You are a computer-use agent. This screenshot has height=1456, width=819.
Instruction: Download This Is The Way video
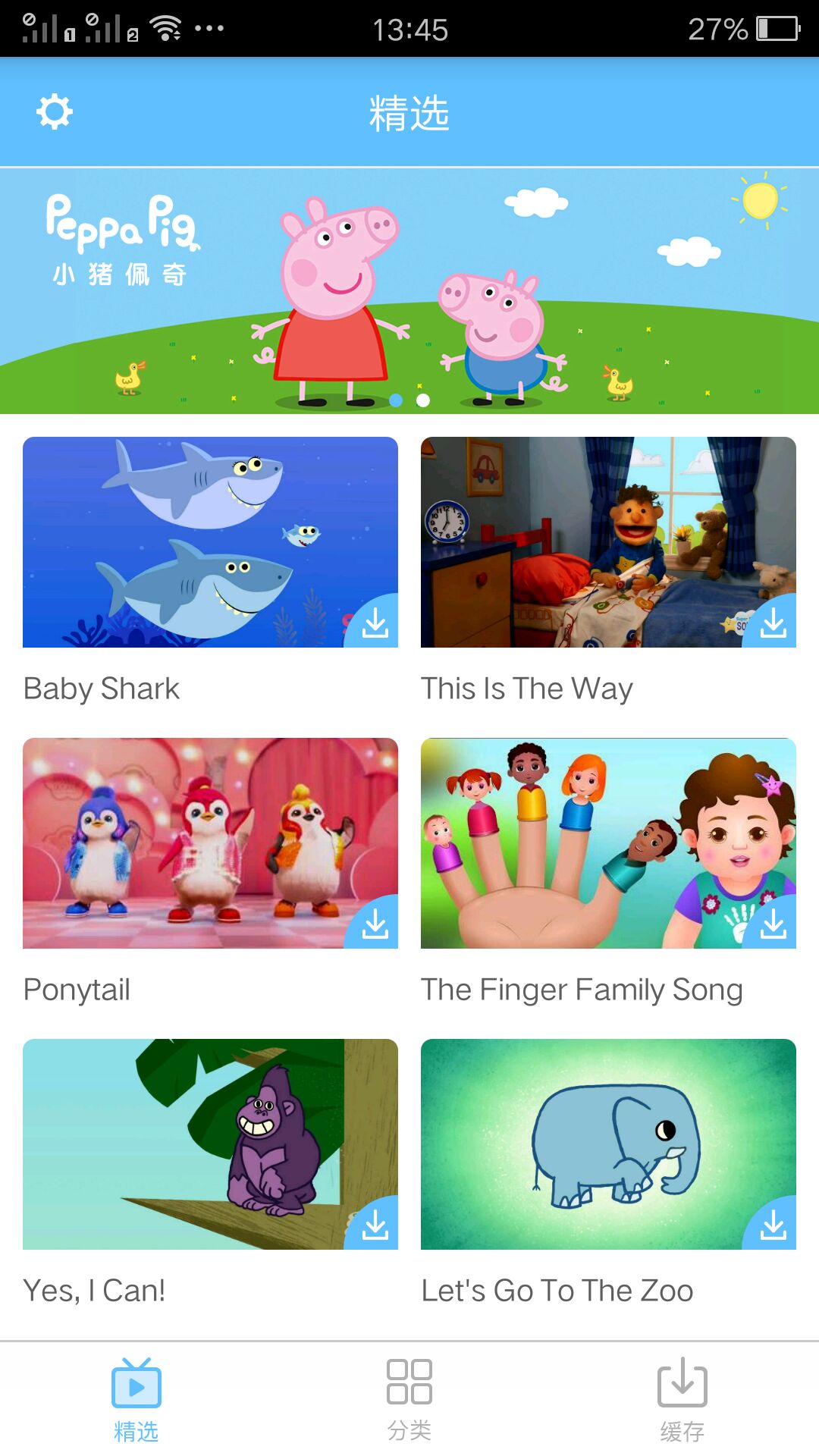tap(773, 623)
